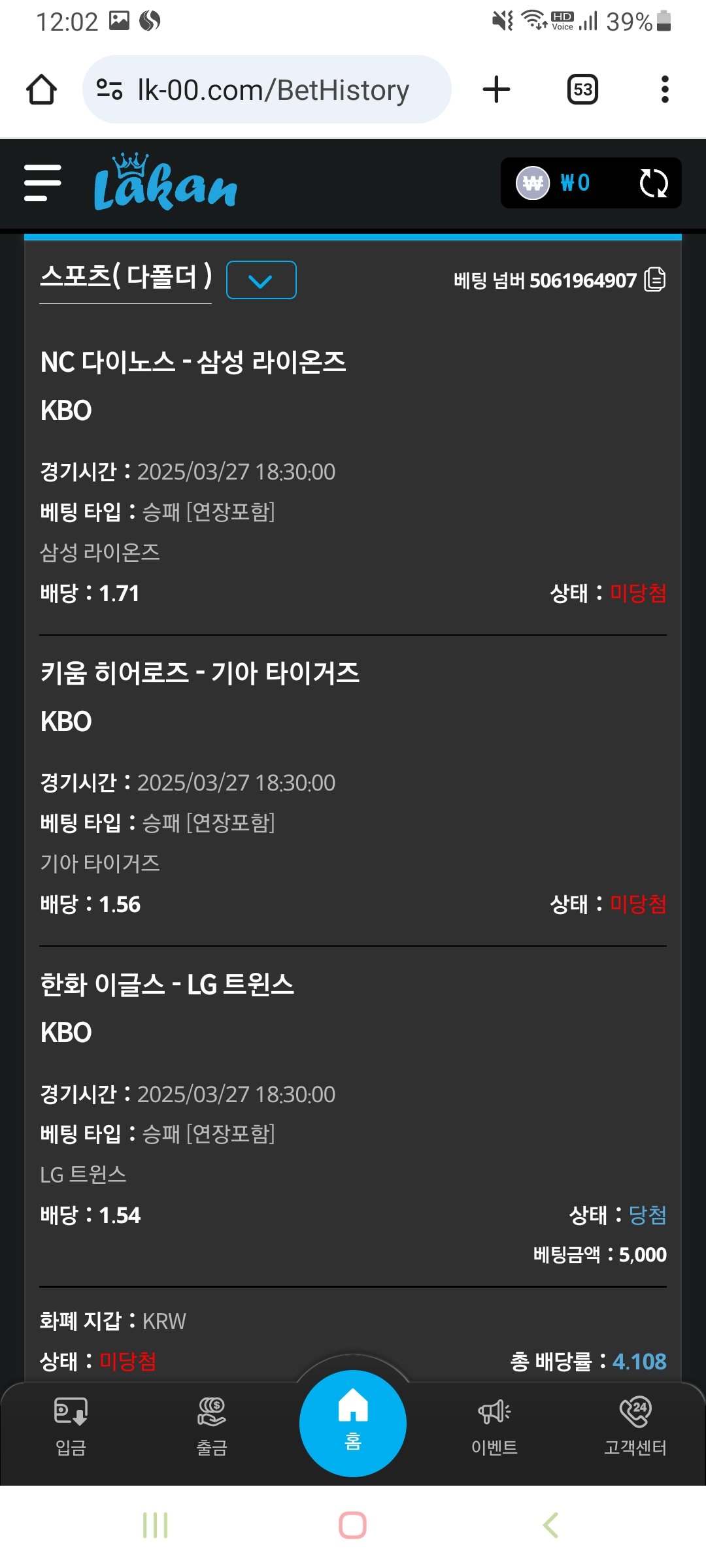Go back with system back button
This screenshot has width=706, height=1568.
(x=551, y=1526)
